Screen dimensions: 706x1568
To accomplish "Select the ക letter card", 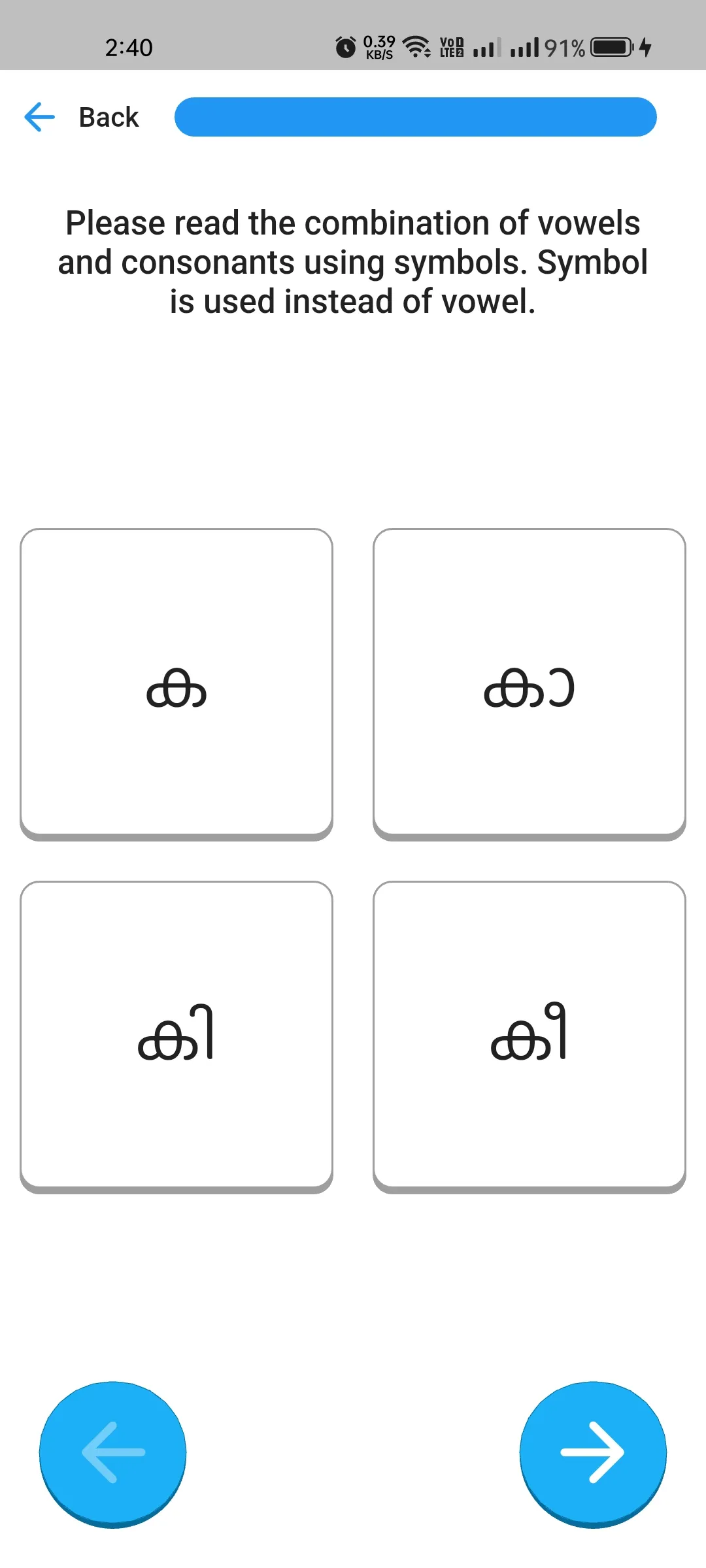I will coord(176,683).
